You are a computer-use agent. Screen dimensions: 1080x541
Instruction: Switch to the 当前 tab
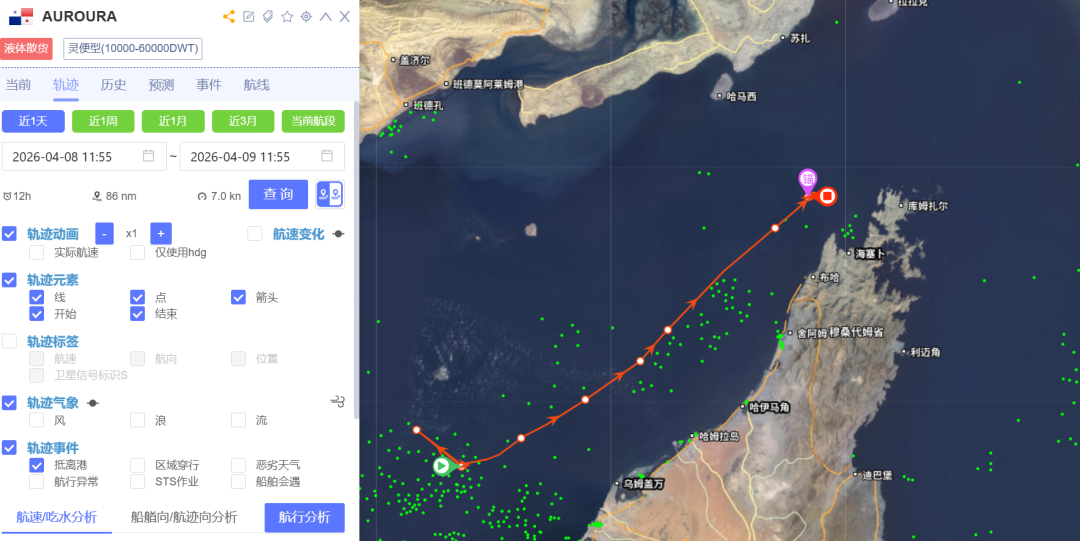18,85
